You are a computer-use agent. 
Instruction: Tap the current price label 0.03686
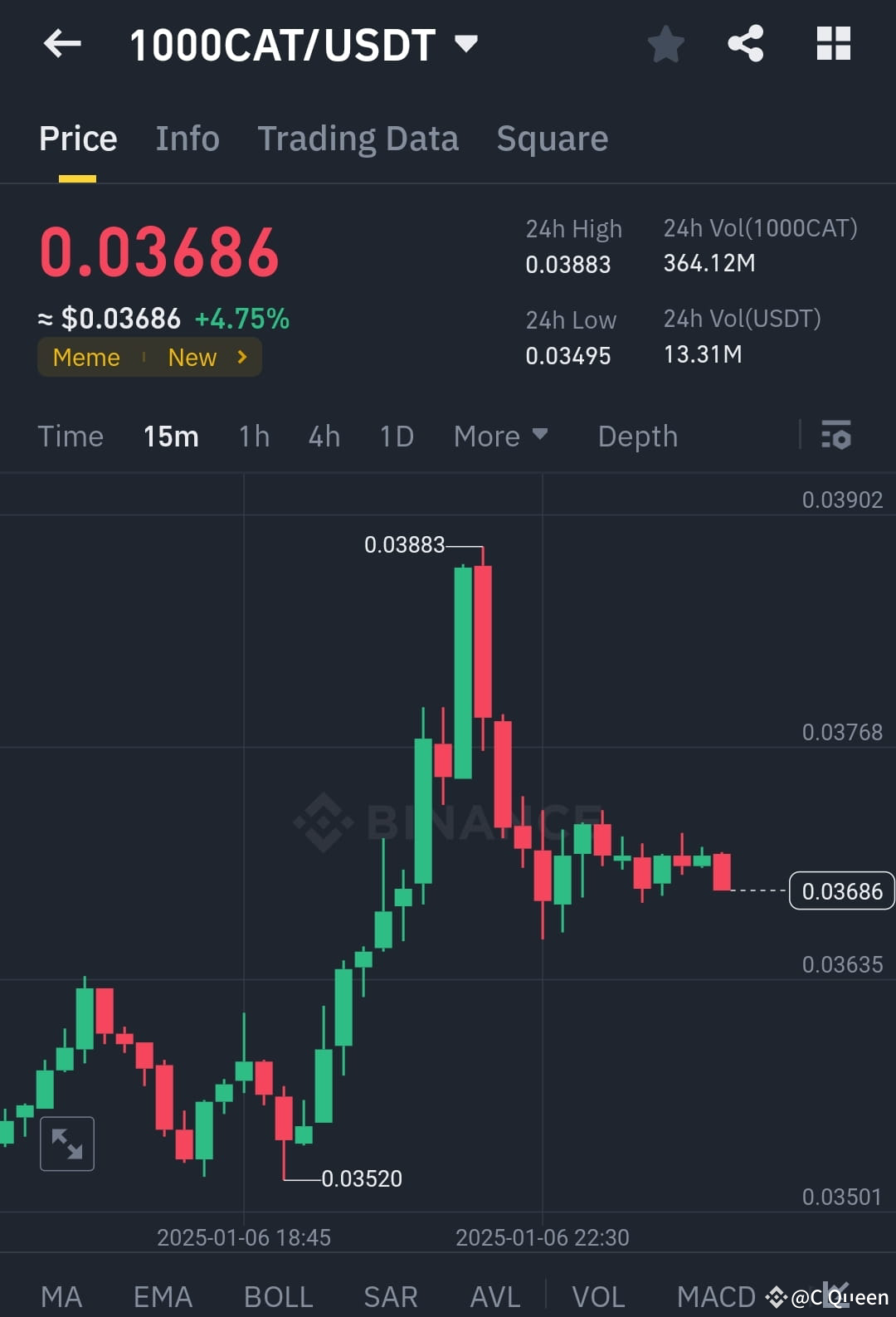coord(841,891)
